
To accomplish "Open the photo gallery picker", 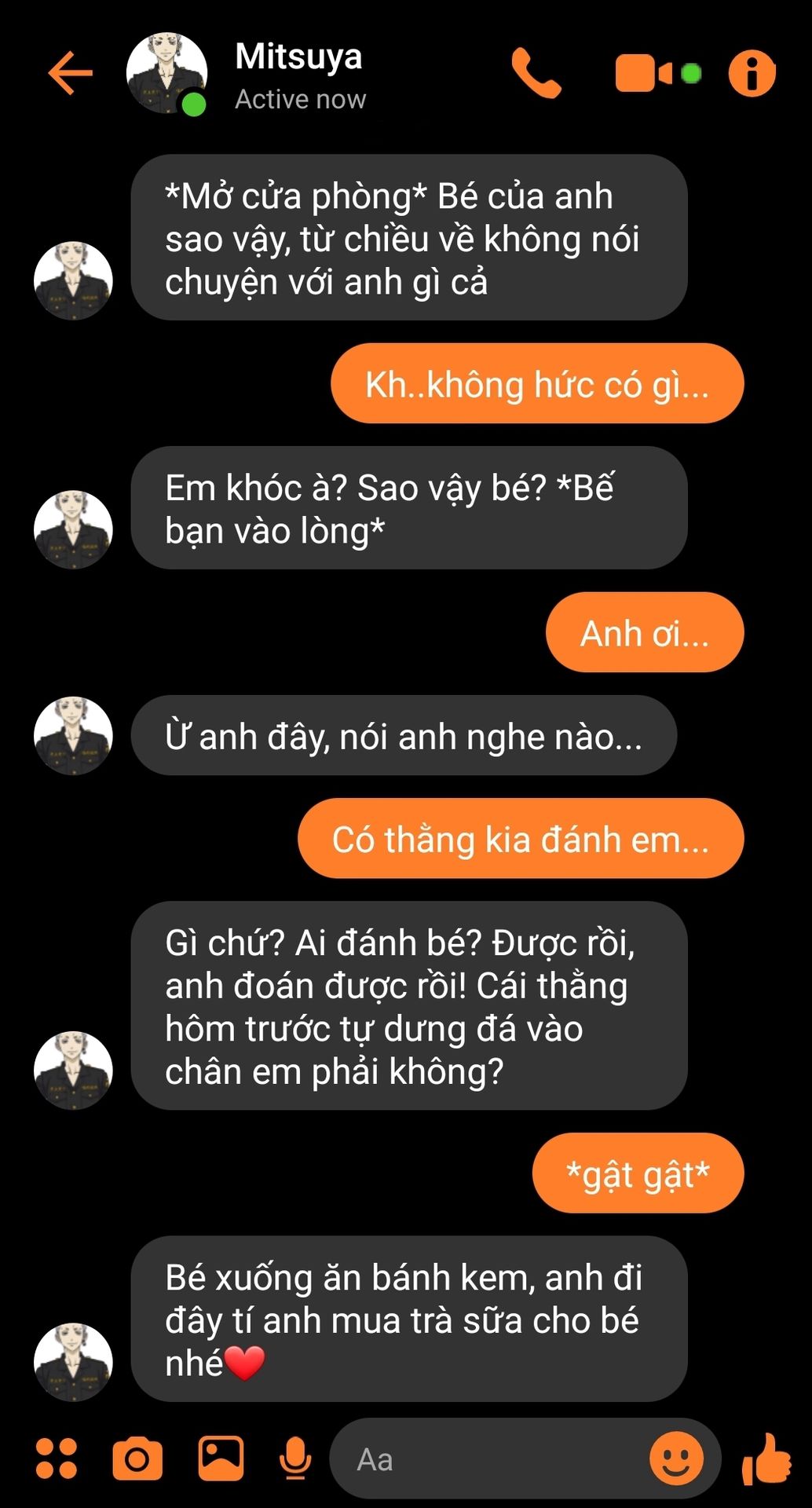I will pos(221,1459).
